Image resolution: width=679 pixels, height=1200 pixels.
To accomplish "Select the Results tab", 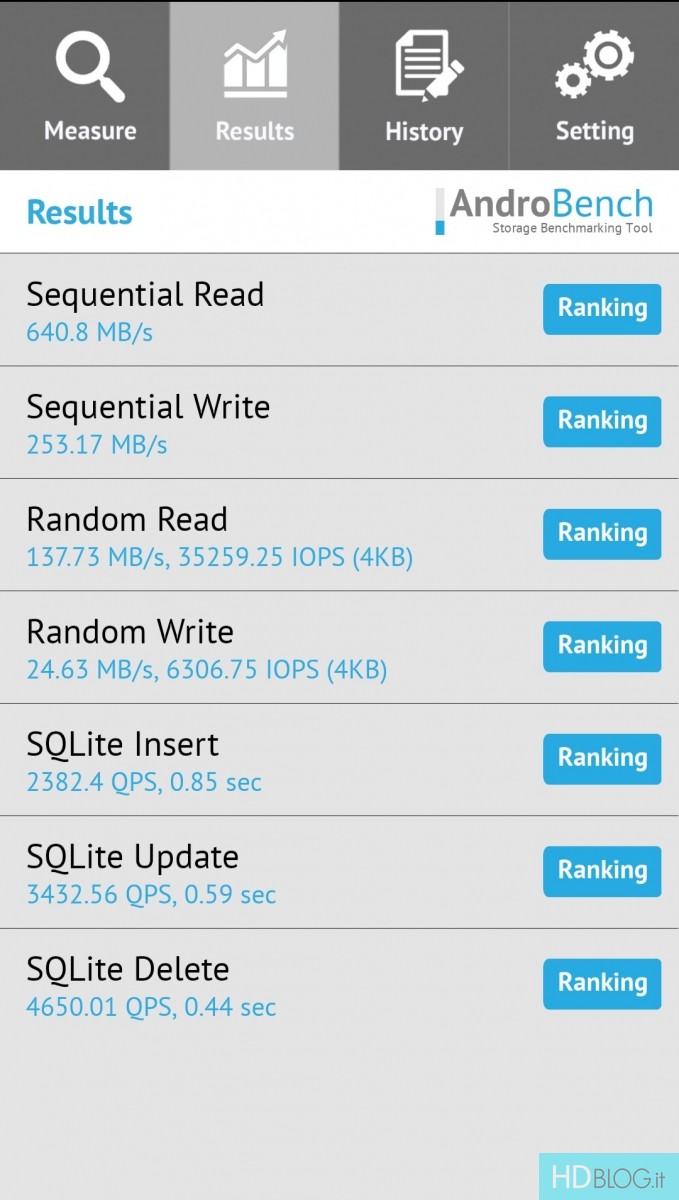I will 255,86.
